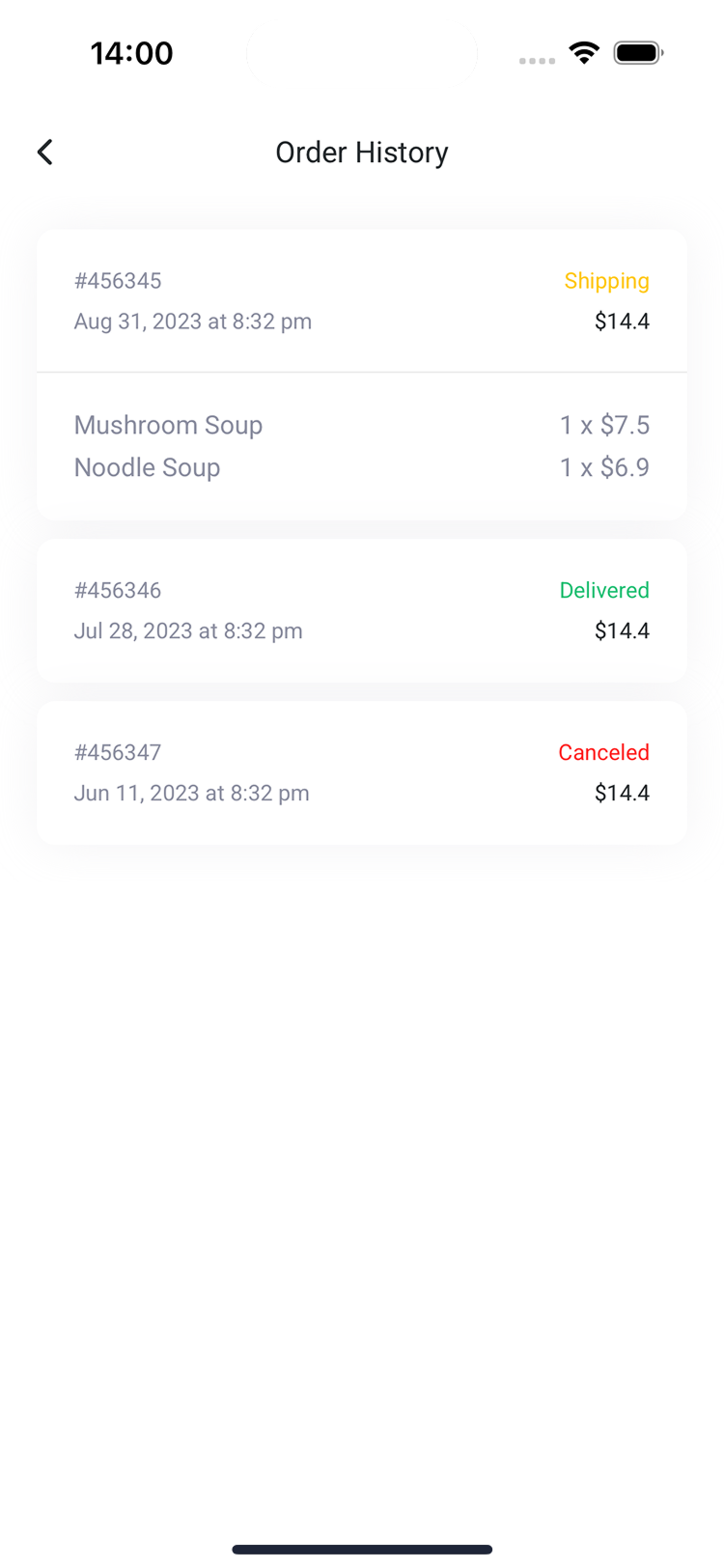Go back from Order History
Viewport: 724px width, 1568px height.
(44, 152)
